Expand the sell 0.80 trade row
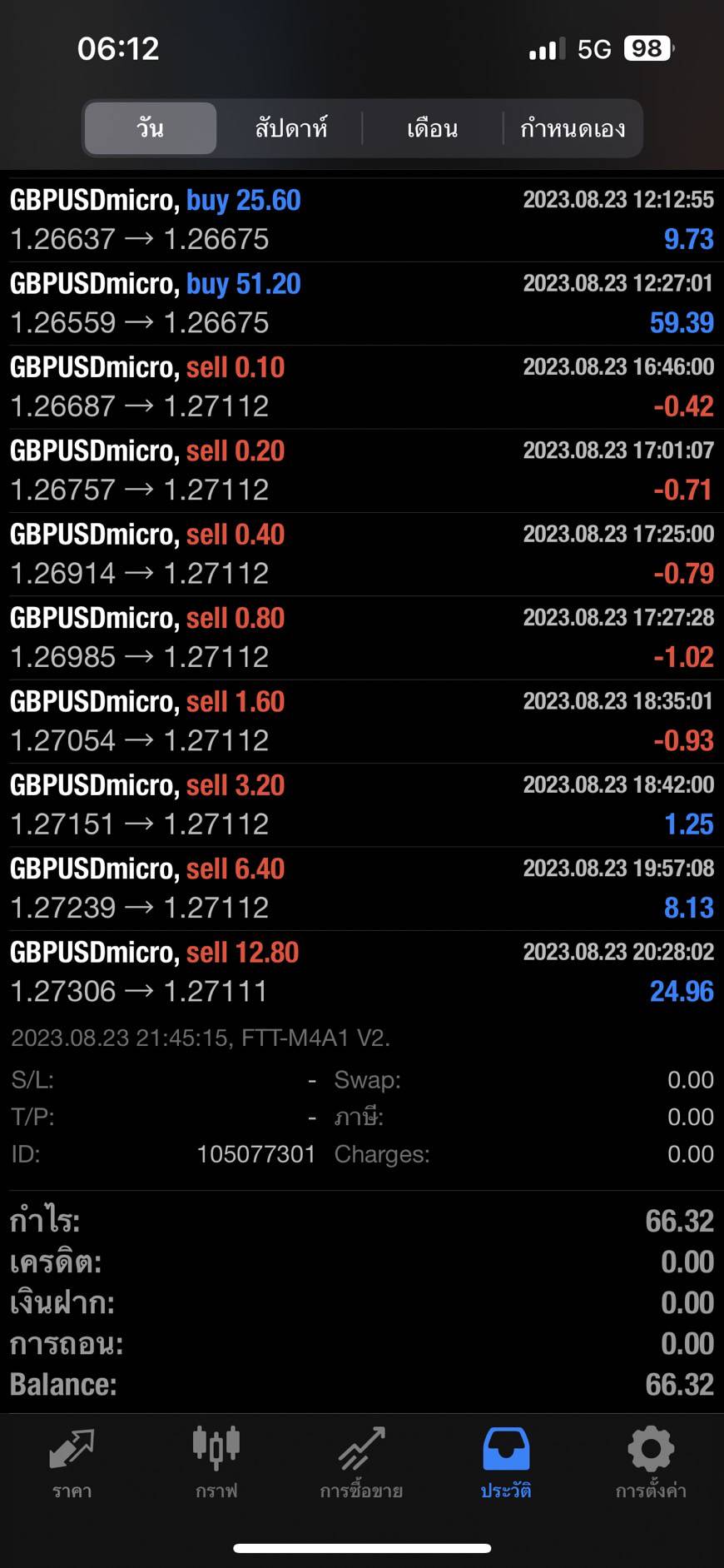The height and width of the screenshot is (1568, 724). 362,638
